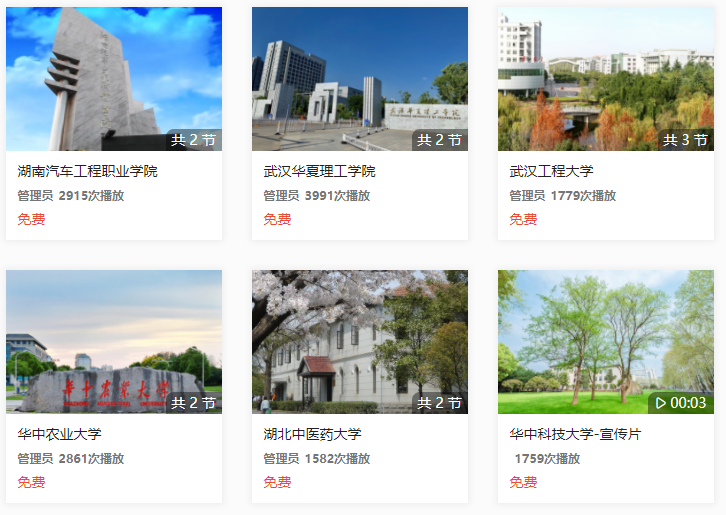Select the 武汉华夏理工学院 video card
Viewport: 726px width, 515px height.
(360, 80)
